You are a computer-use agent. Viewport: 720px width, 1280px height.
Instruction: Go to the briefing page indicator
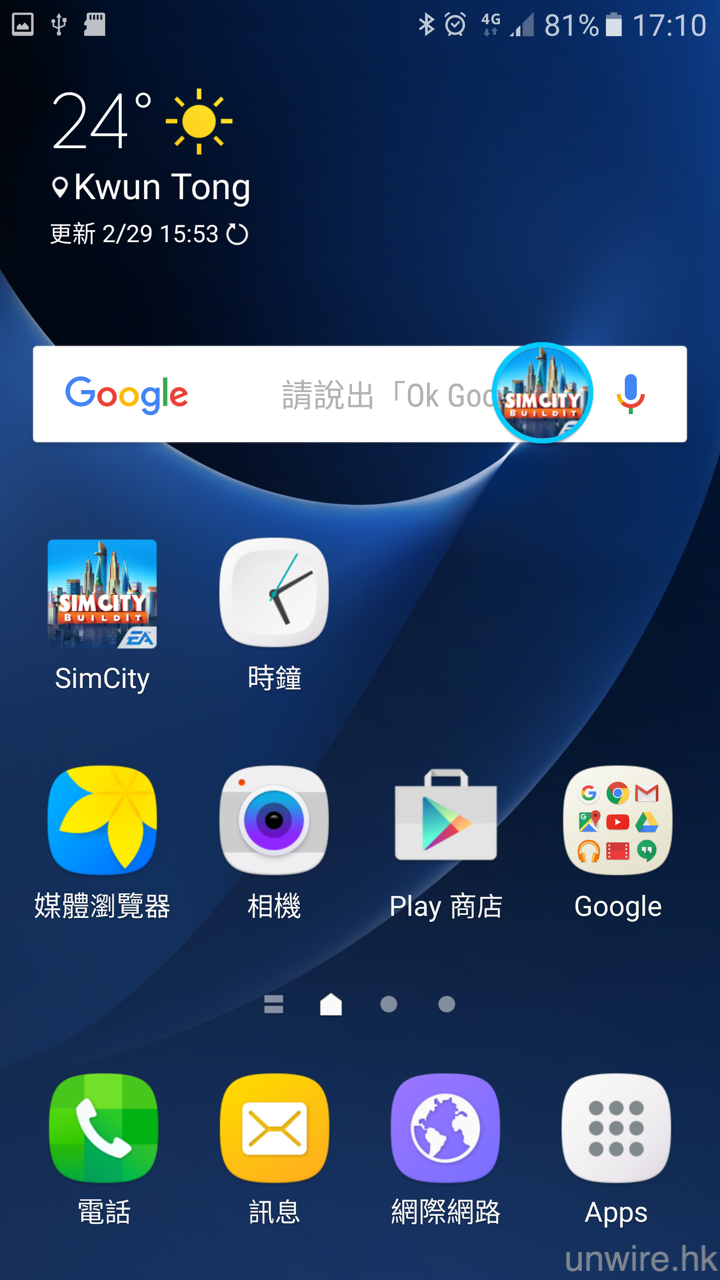(x=273, y=1004)
